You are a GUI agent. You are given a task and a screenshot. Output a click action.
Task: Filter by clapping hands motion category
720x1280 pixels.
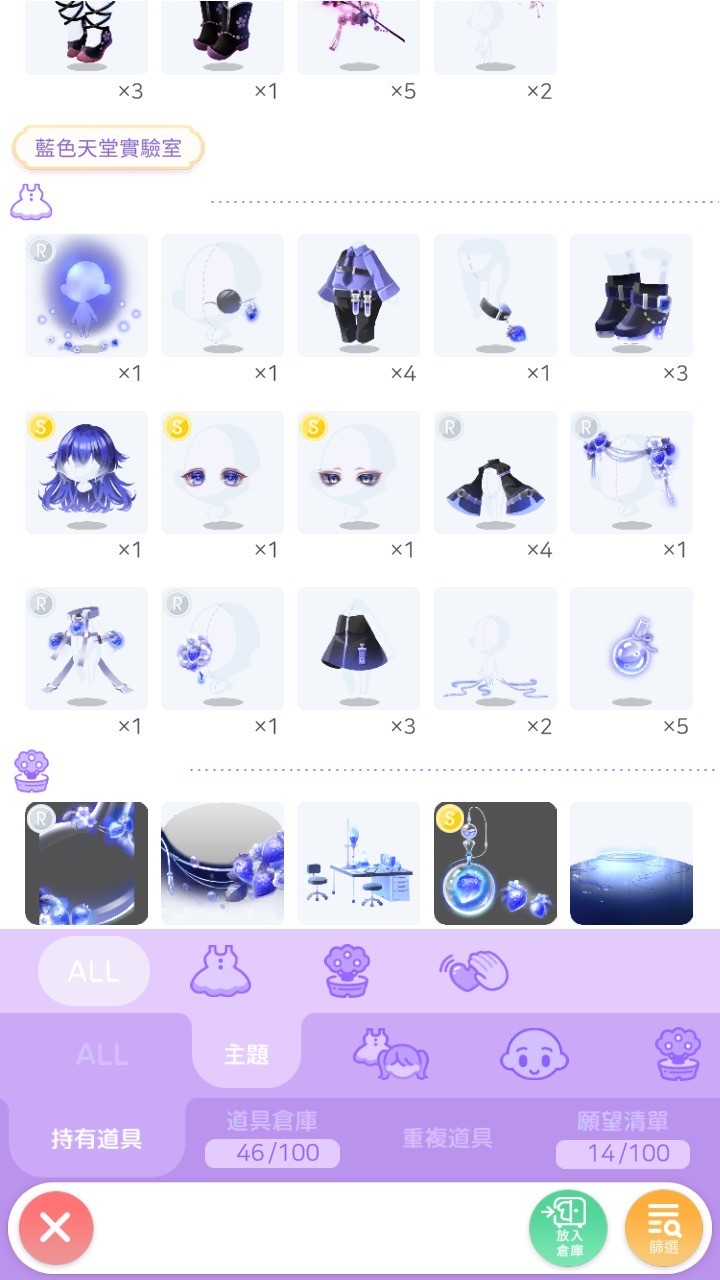[x=474, y=971]
